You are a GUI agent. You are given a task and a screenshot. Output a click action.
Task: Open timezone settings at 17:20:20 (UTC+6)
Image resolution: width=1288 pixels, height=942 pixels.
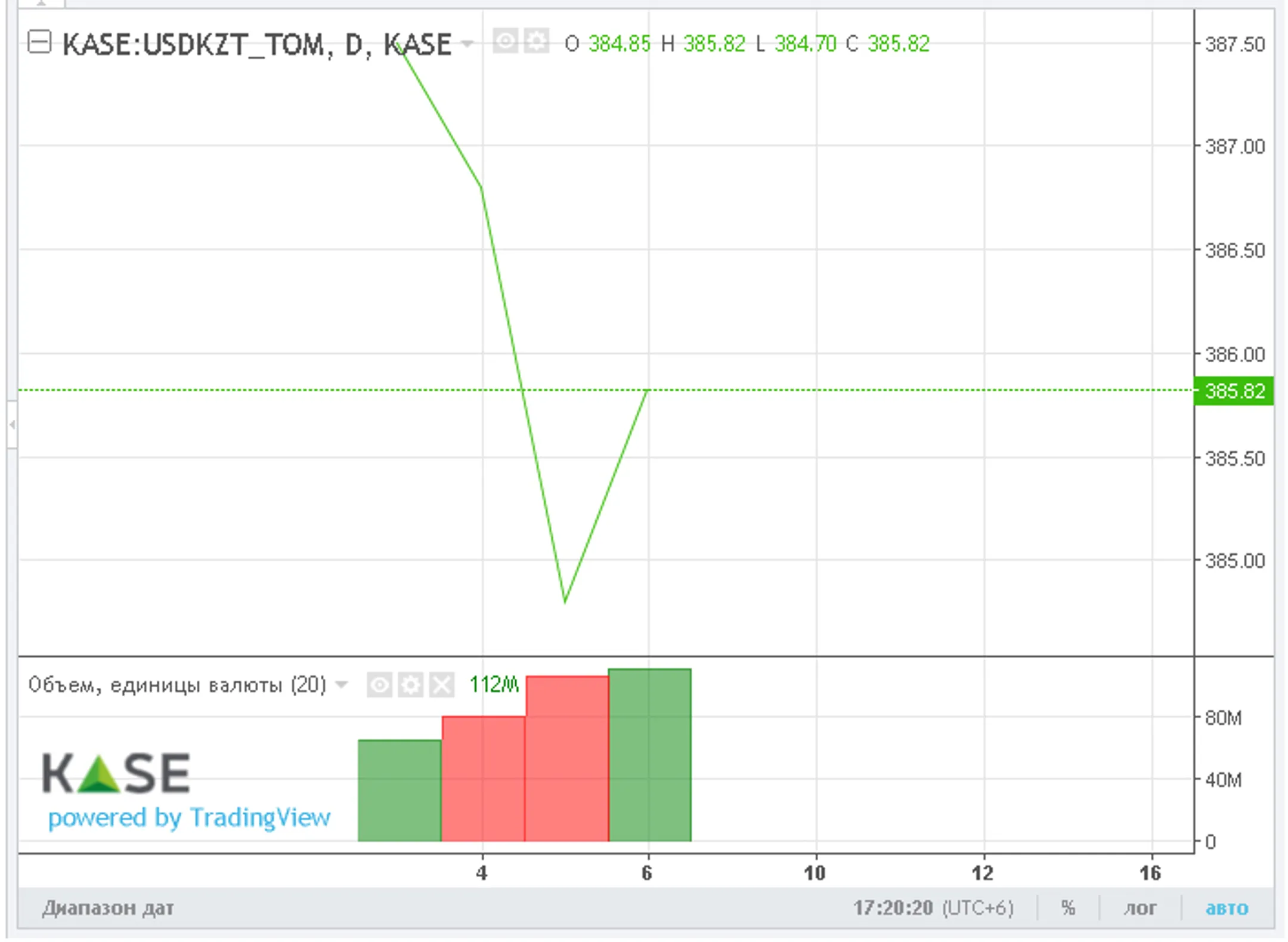(933, 908)
